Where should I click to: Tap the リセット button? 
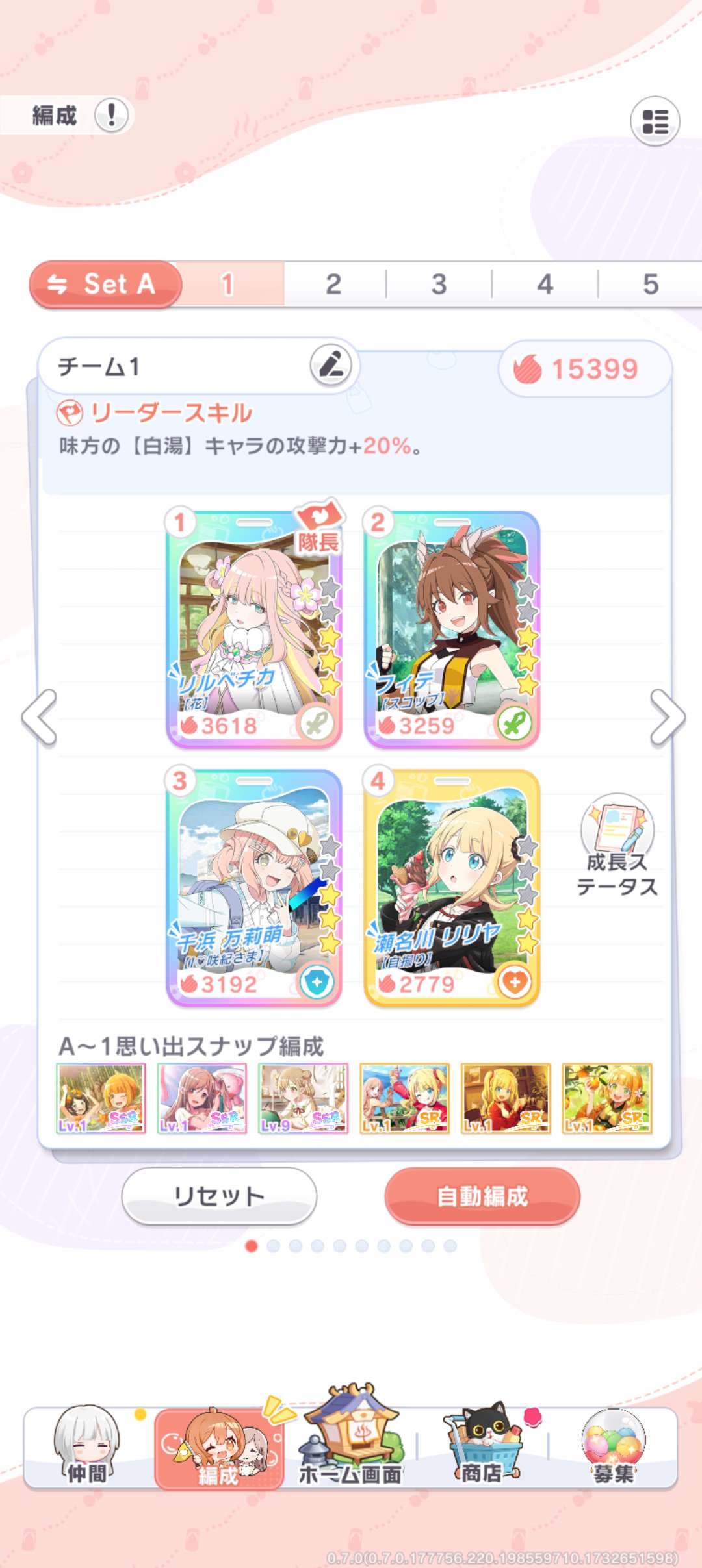click(x=219, y=1196)
